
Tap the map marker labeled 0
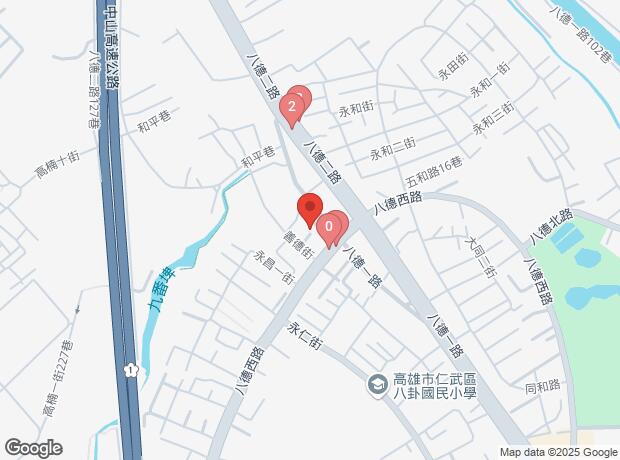[329, 228]
